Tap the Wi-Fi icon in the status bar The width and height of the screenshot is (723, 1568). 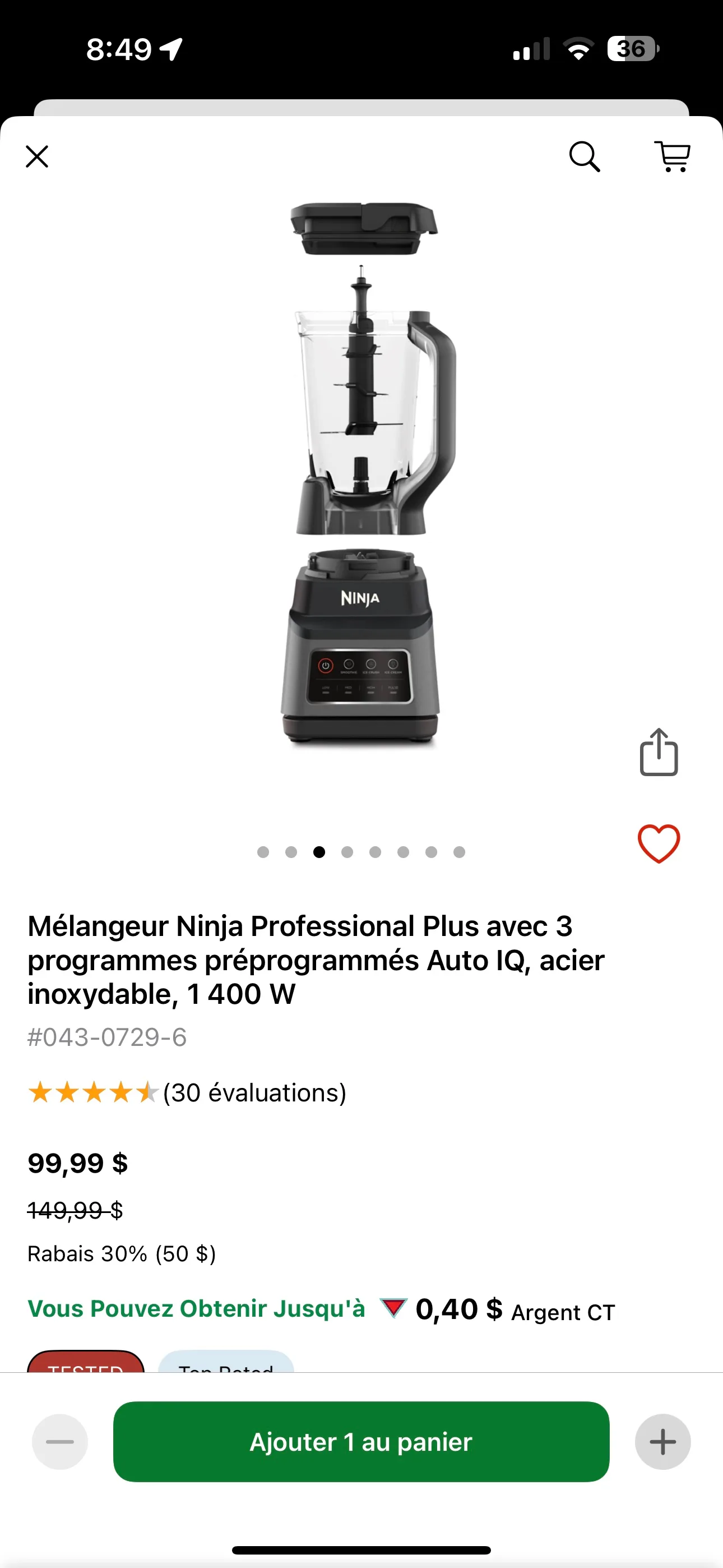(578, 49)
